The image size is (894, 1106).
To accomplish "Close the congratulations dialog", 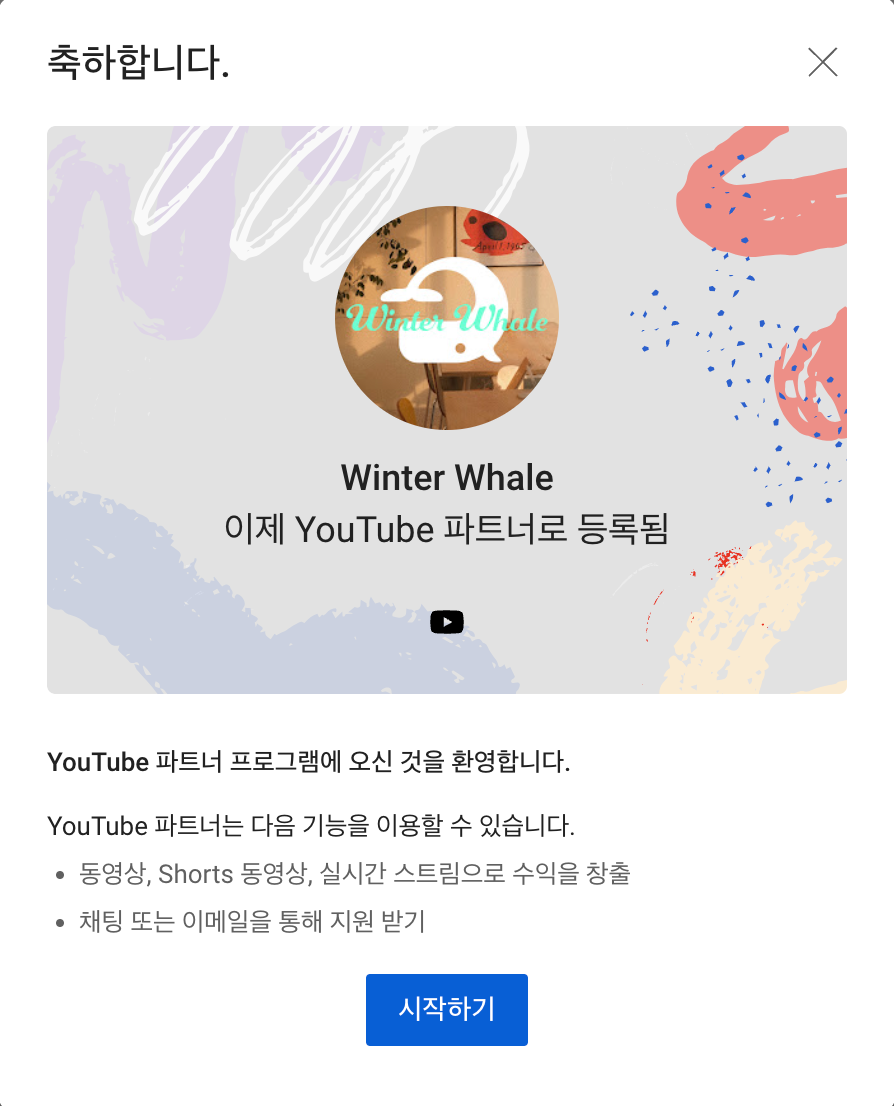I will (x=822, y=62).
